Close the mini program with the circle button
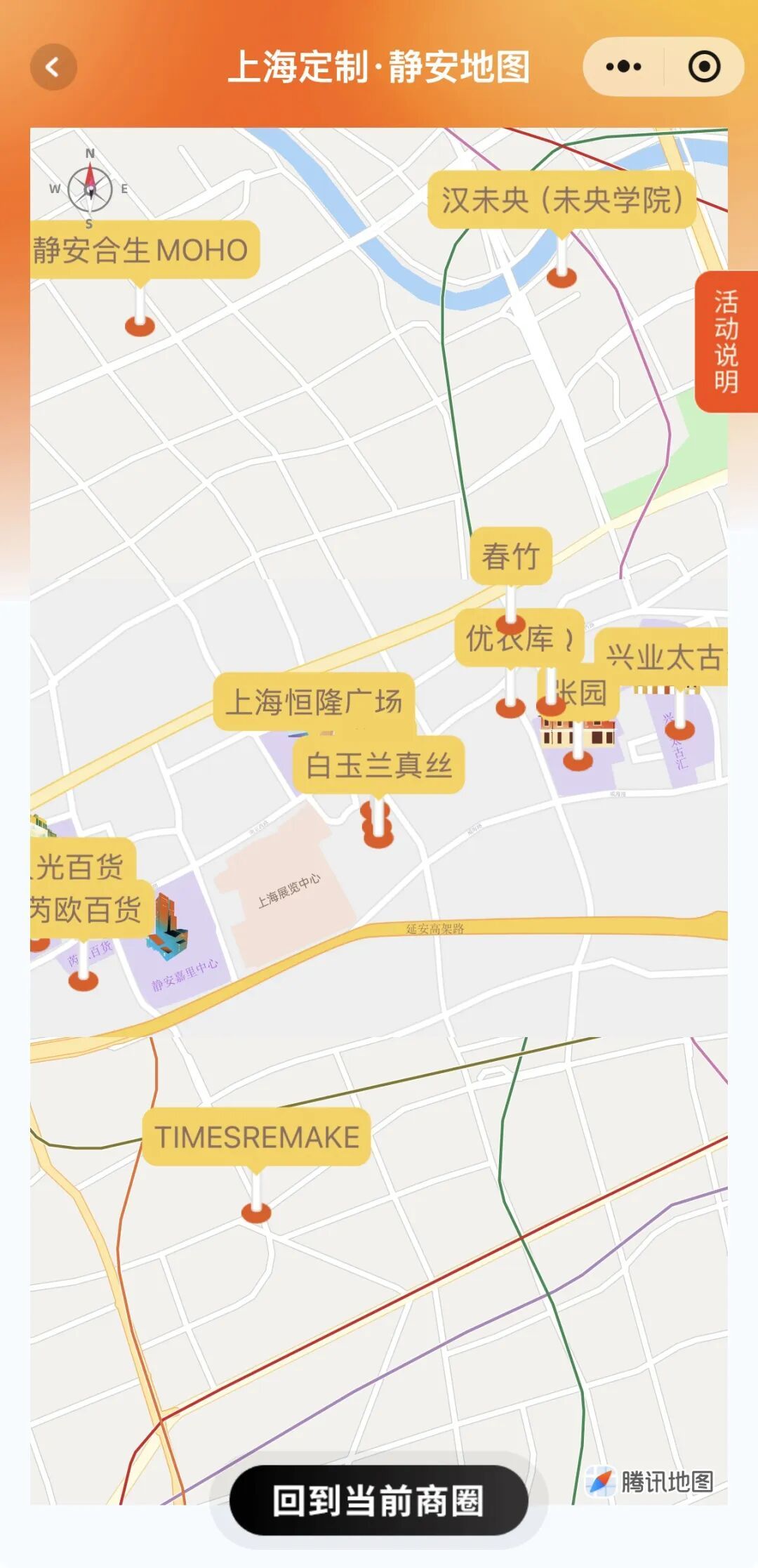 pyautogui.click(x=704, y=67)
